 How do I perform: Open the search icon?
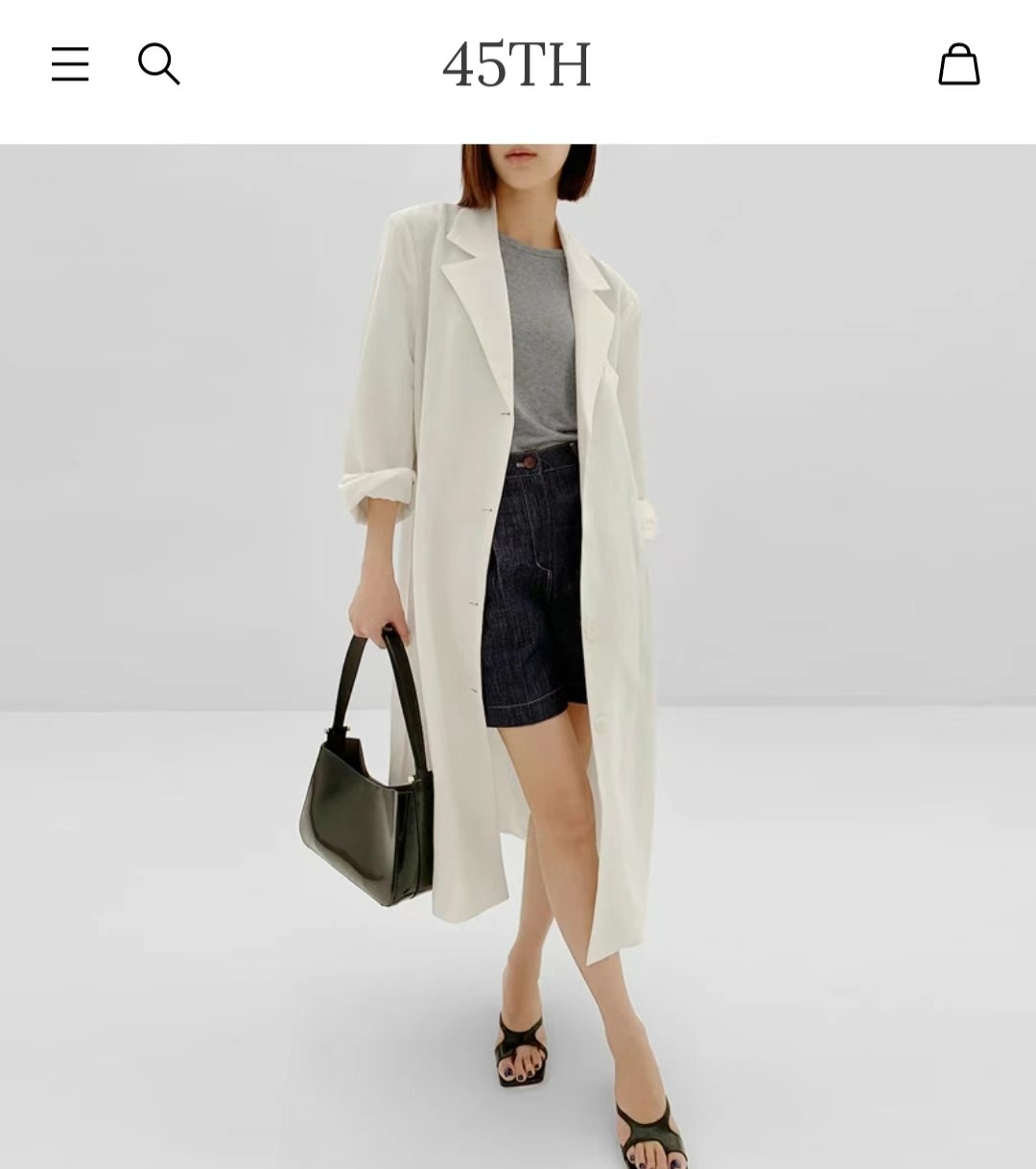click(x=159, y=64)
